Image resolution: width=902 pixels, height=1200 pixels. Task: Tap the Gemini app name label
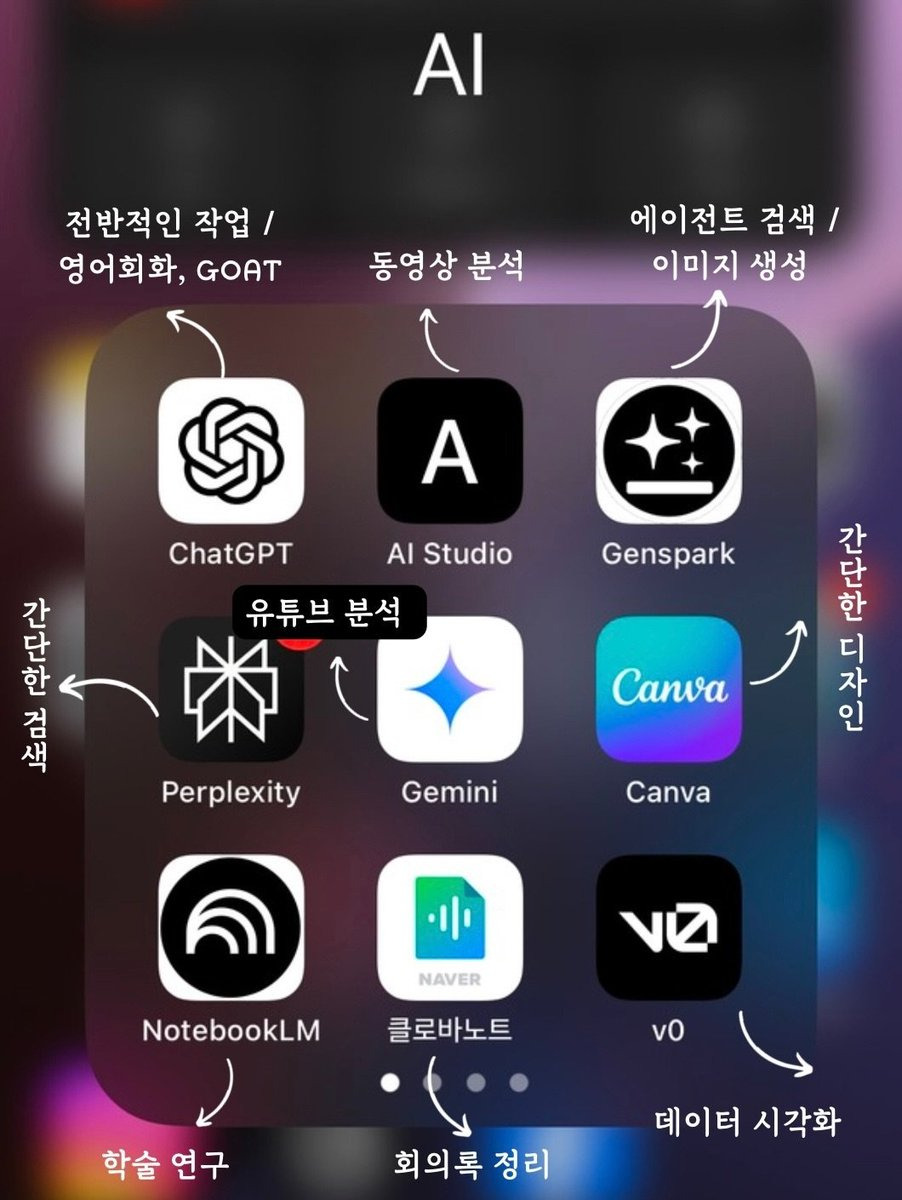click(450, 790)
